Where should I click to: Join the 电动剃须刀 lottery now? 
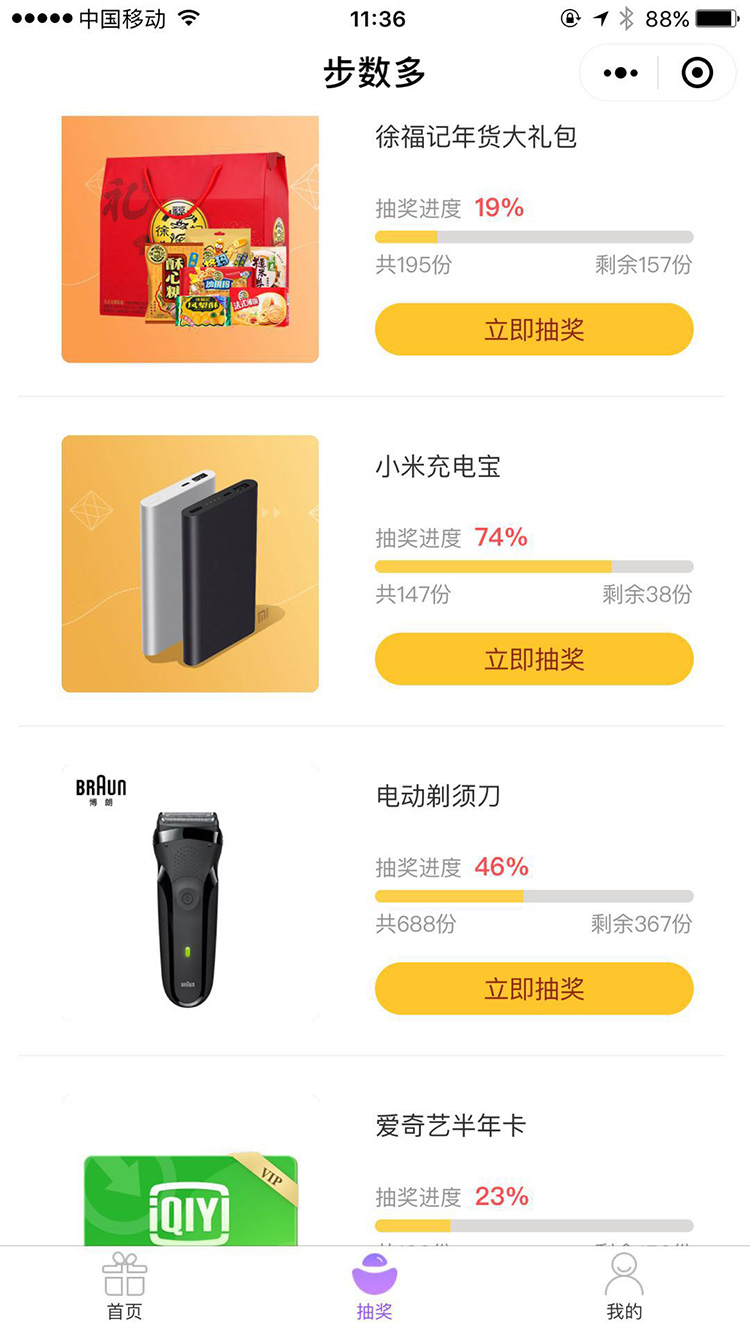pyautogui.click(x=534, y=989)
